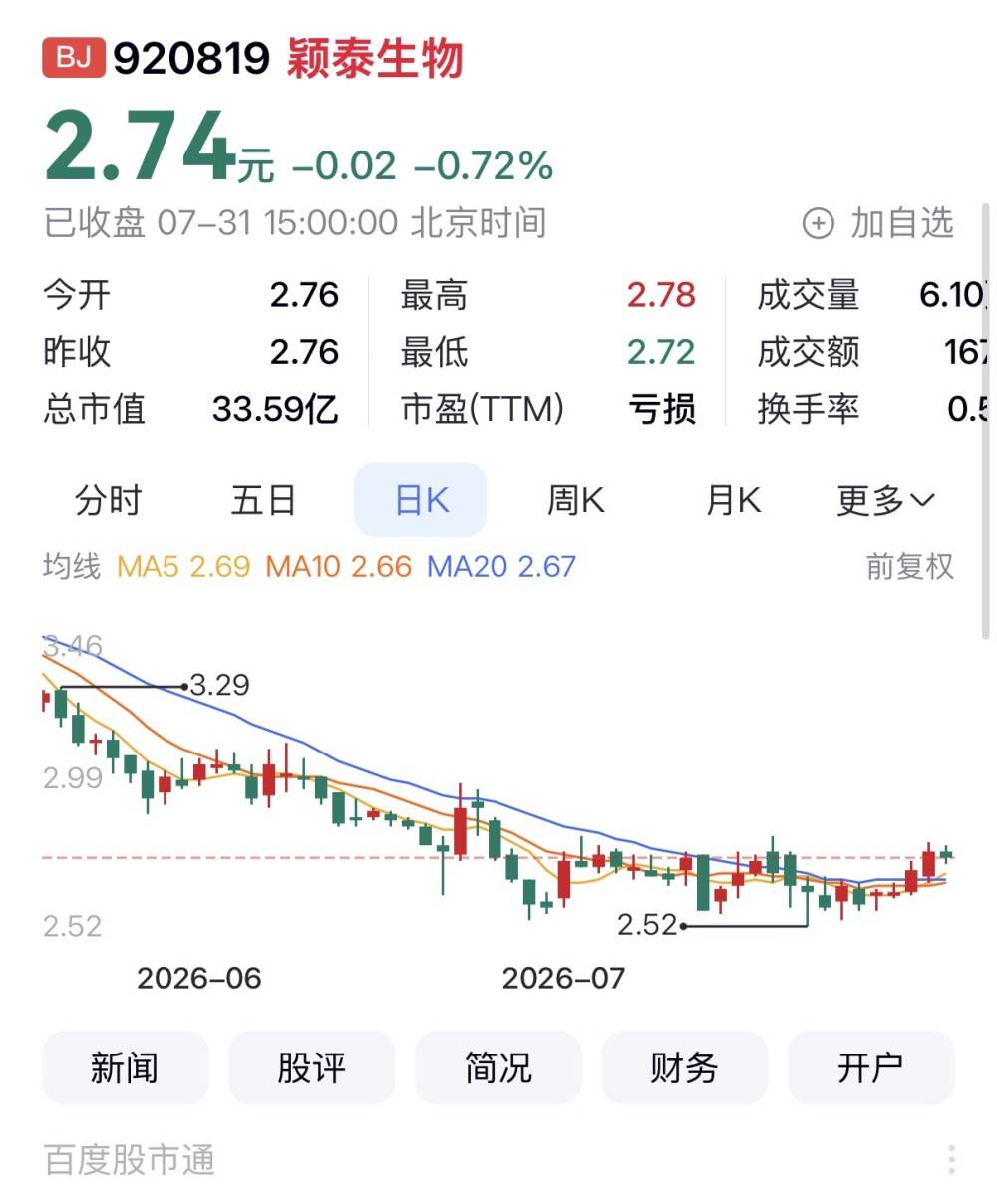997x1204 pixels.
Task: Open the 简况 company overview
Action: tap(498, 1067)
